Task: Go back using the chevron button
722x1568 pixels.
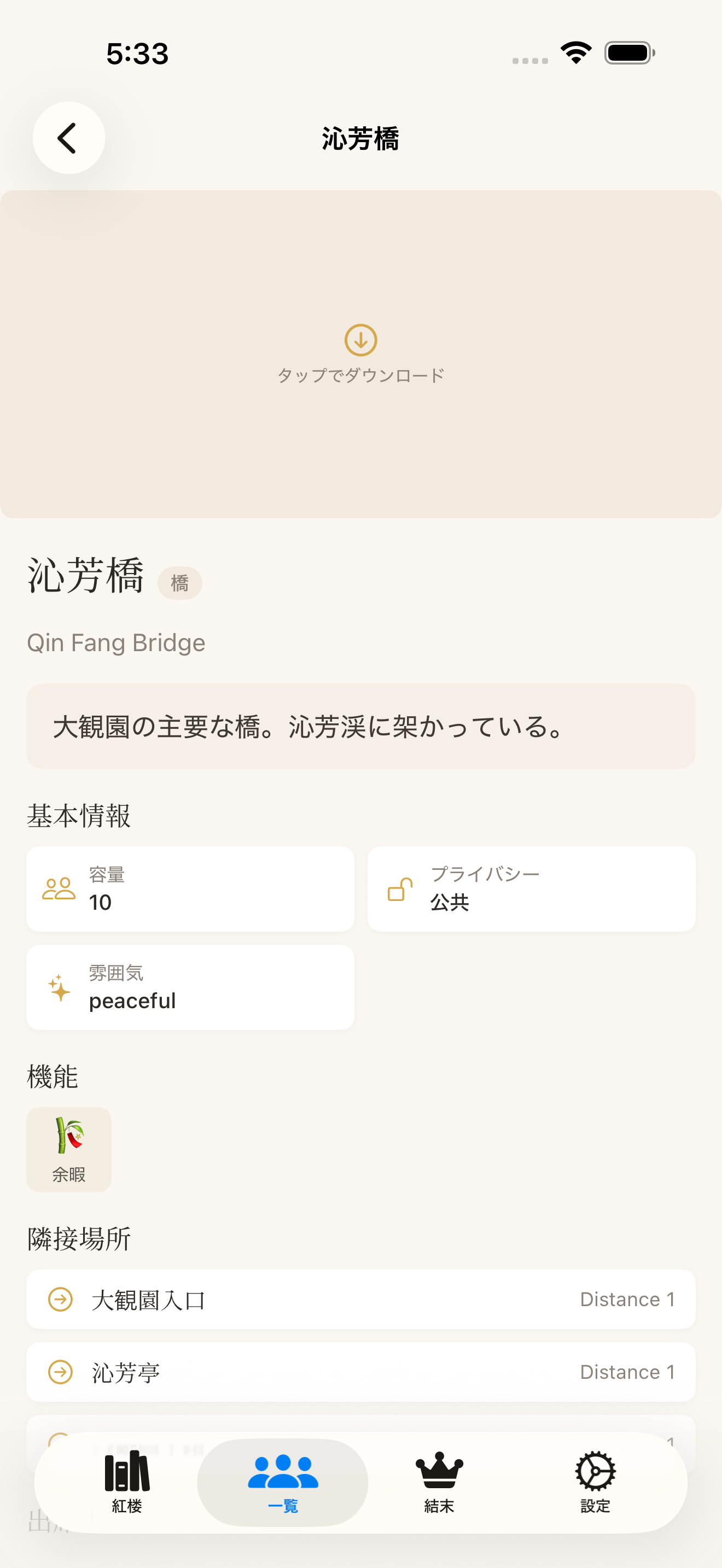Action: click(x=68, y=137)
